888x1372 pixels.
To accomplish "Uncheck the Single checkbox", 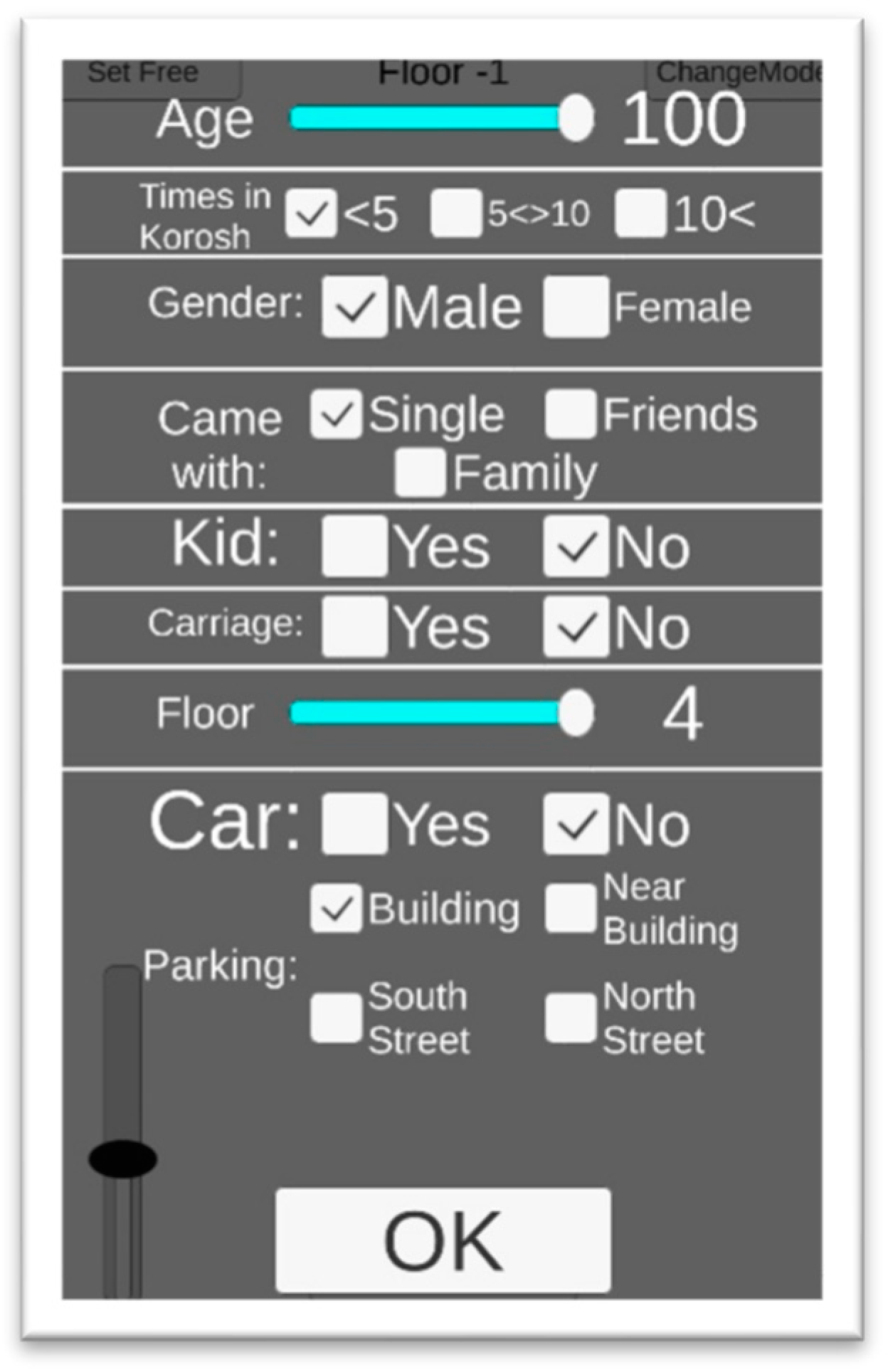I will [x=336, y=414].
